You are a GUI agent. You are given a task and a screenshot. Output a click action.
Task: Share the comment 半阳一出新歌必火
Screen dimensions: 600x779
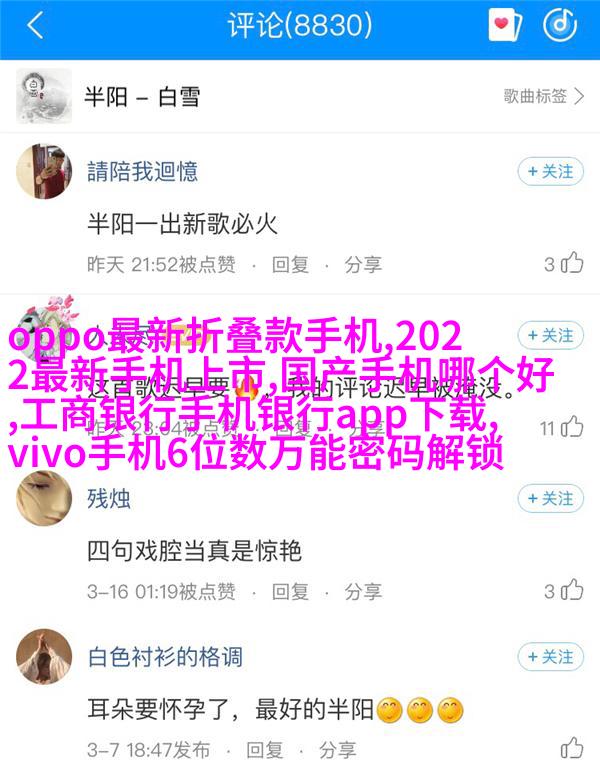tap(363, 264)
